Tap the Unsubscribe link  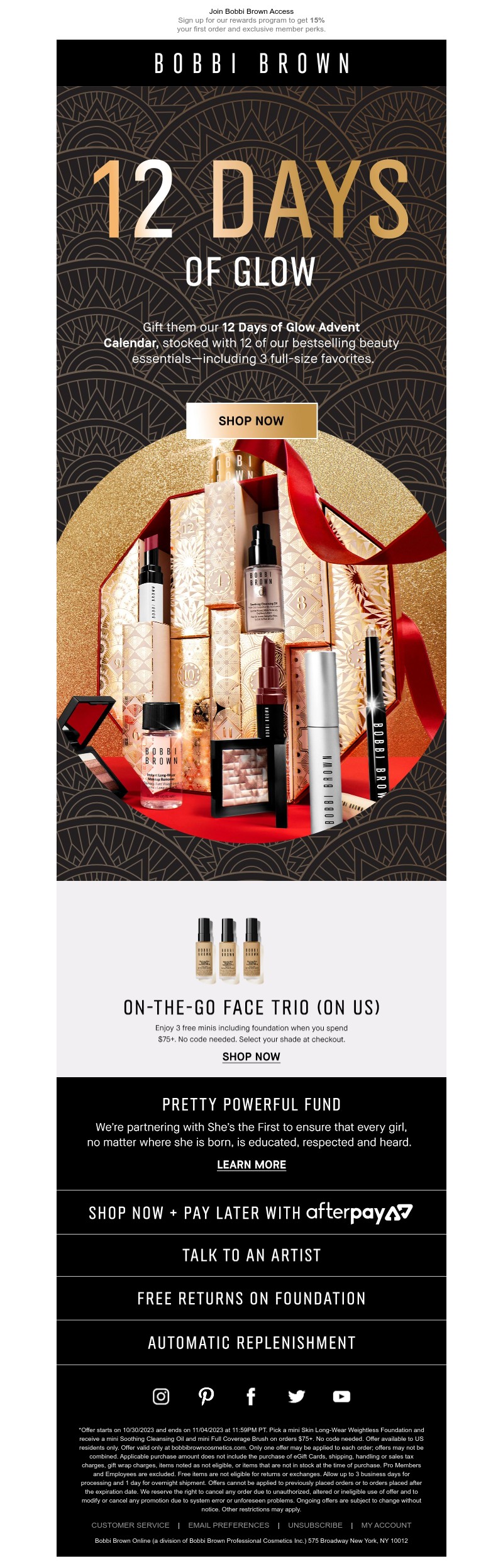(315, 1525)
